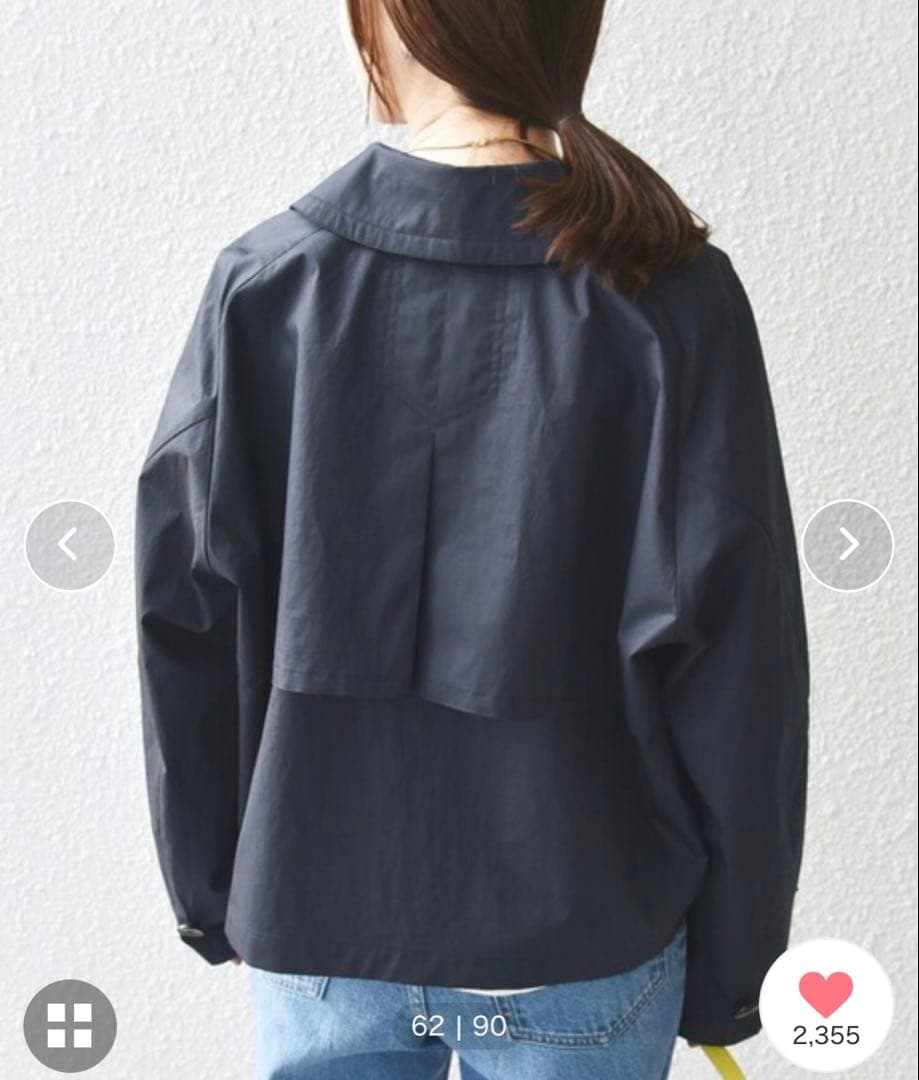This screenshot has height=1080, width=919.
Task: Show the next product photo
Action: coord(848,545)
